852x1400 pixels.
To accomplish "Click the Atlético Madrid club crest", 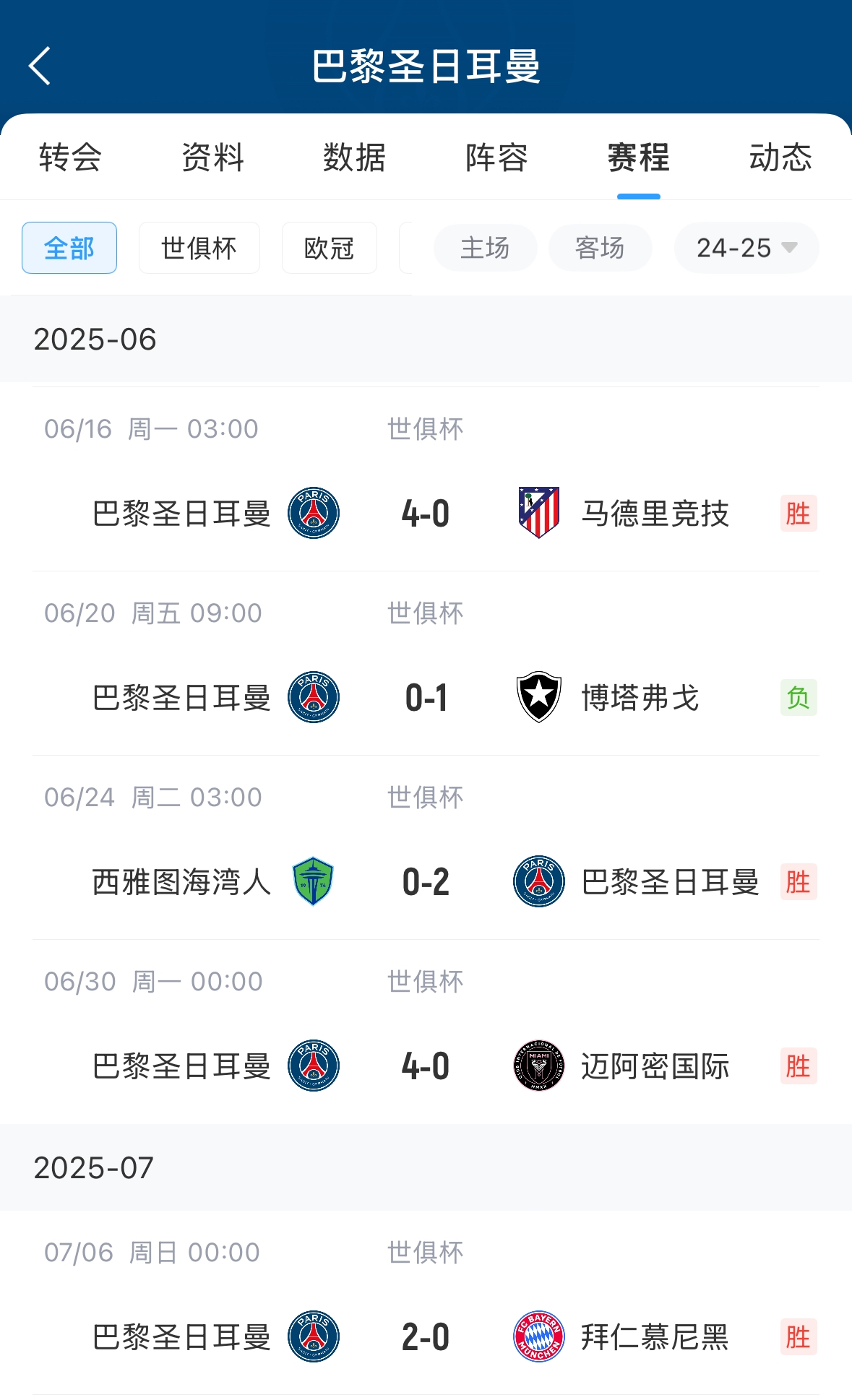I will [x=538, y=514].
